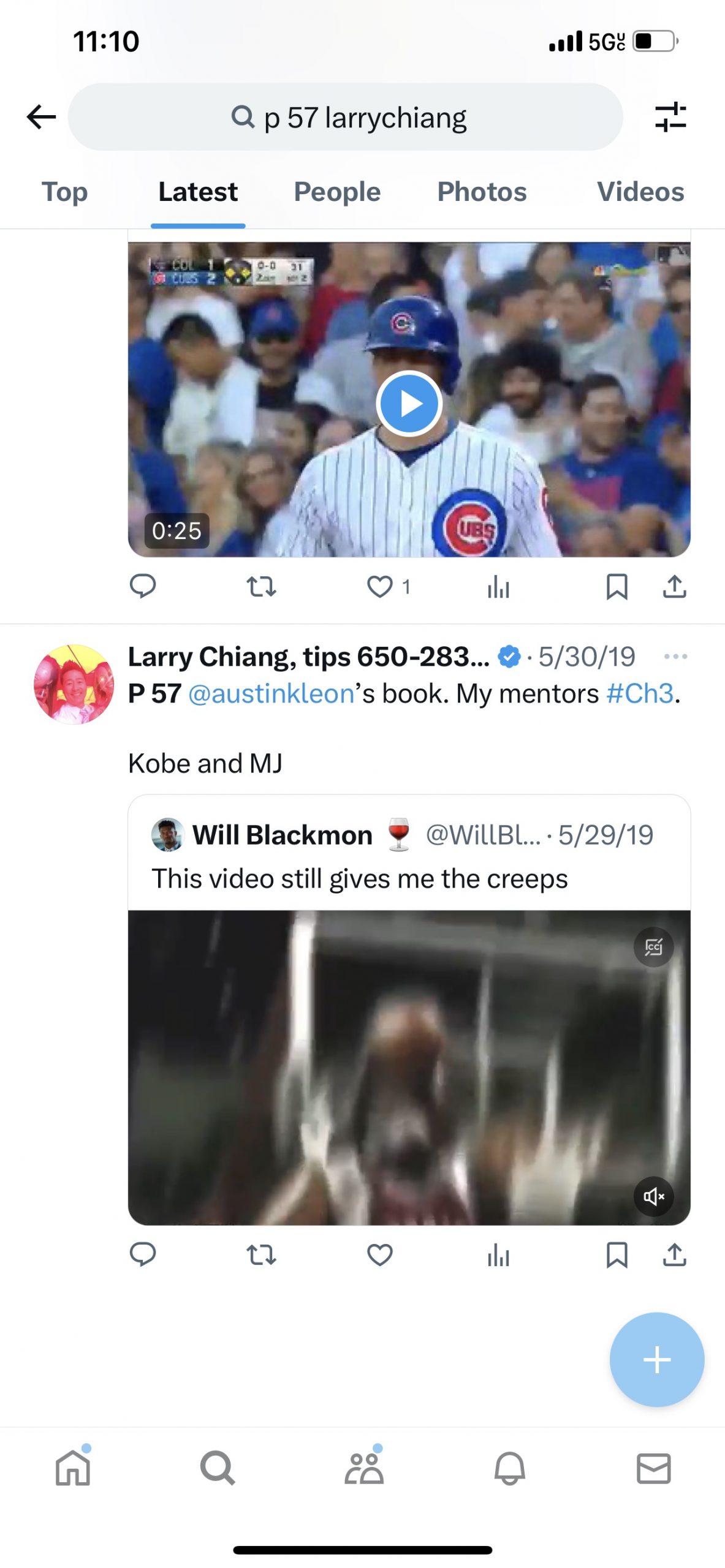
Task: Compose a new post
Action: (656, 1360)
